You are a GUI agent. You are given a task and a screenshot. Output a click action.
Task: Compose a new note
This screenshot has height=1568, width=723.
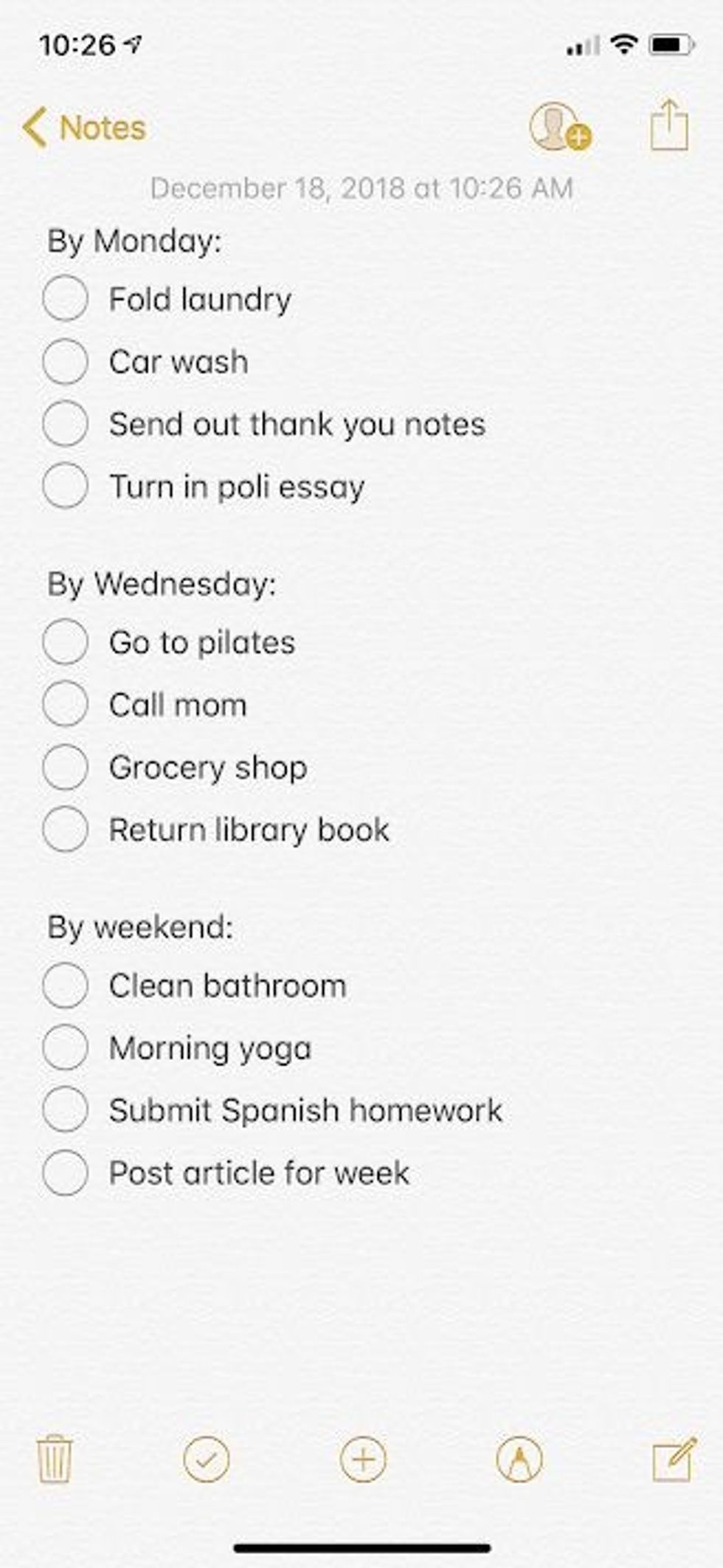[x=674, y=1459]
